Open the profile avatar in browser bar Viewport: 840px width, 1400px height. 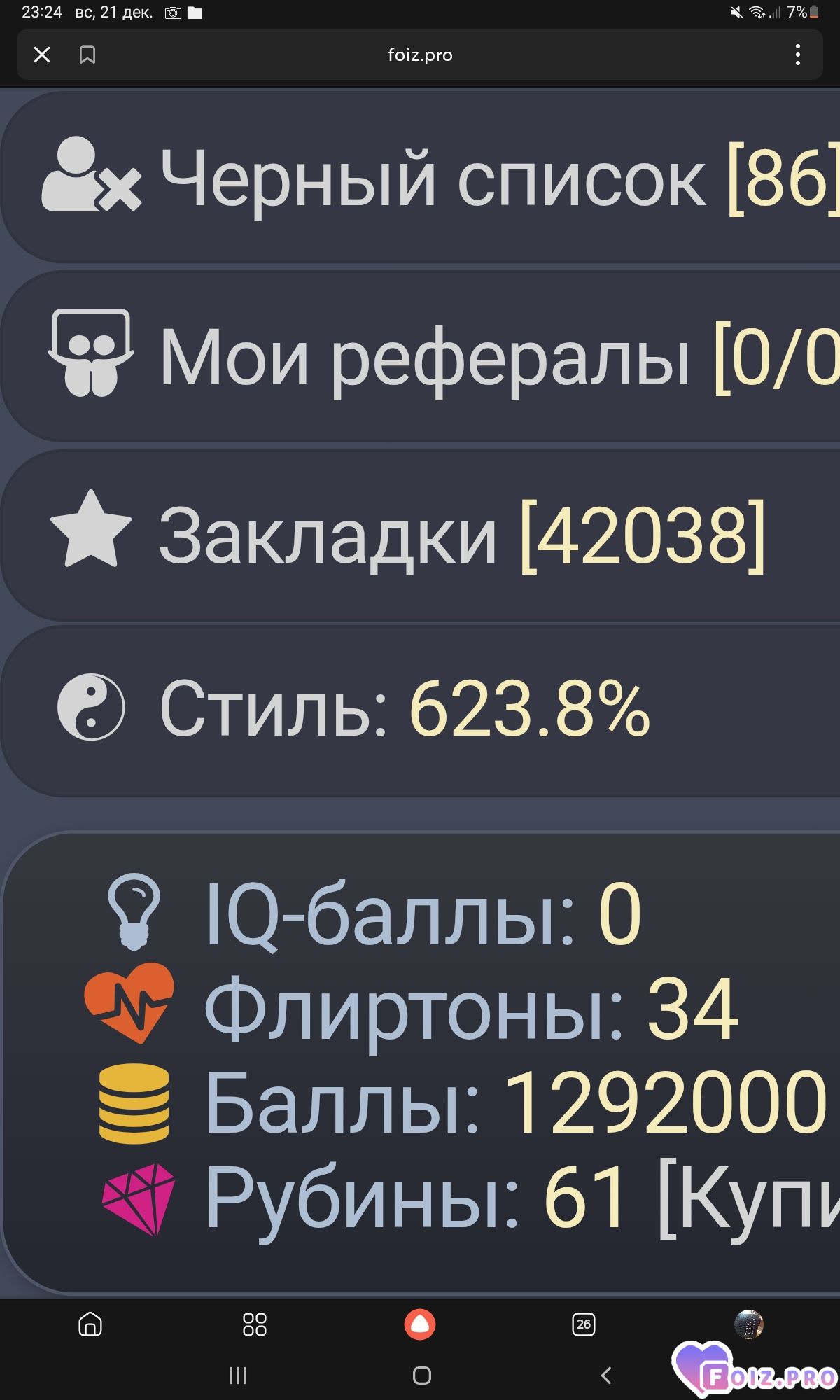(748, 1324)
